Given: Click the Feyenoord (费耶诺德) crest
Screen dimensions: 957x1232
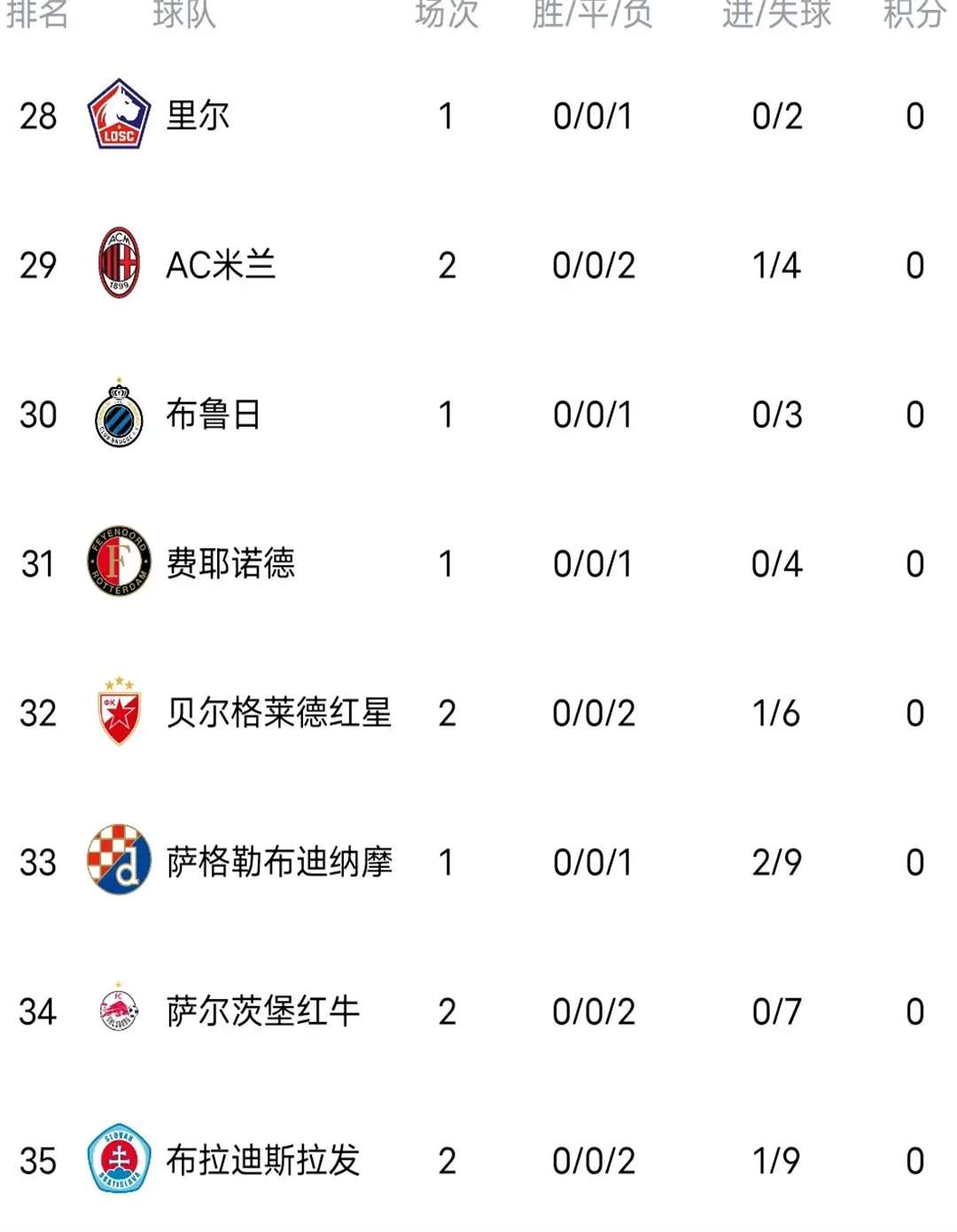Looking at the screenshot, I should [x=121, y=562].
